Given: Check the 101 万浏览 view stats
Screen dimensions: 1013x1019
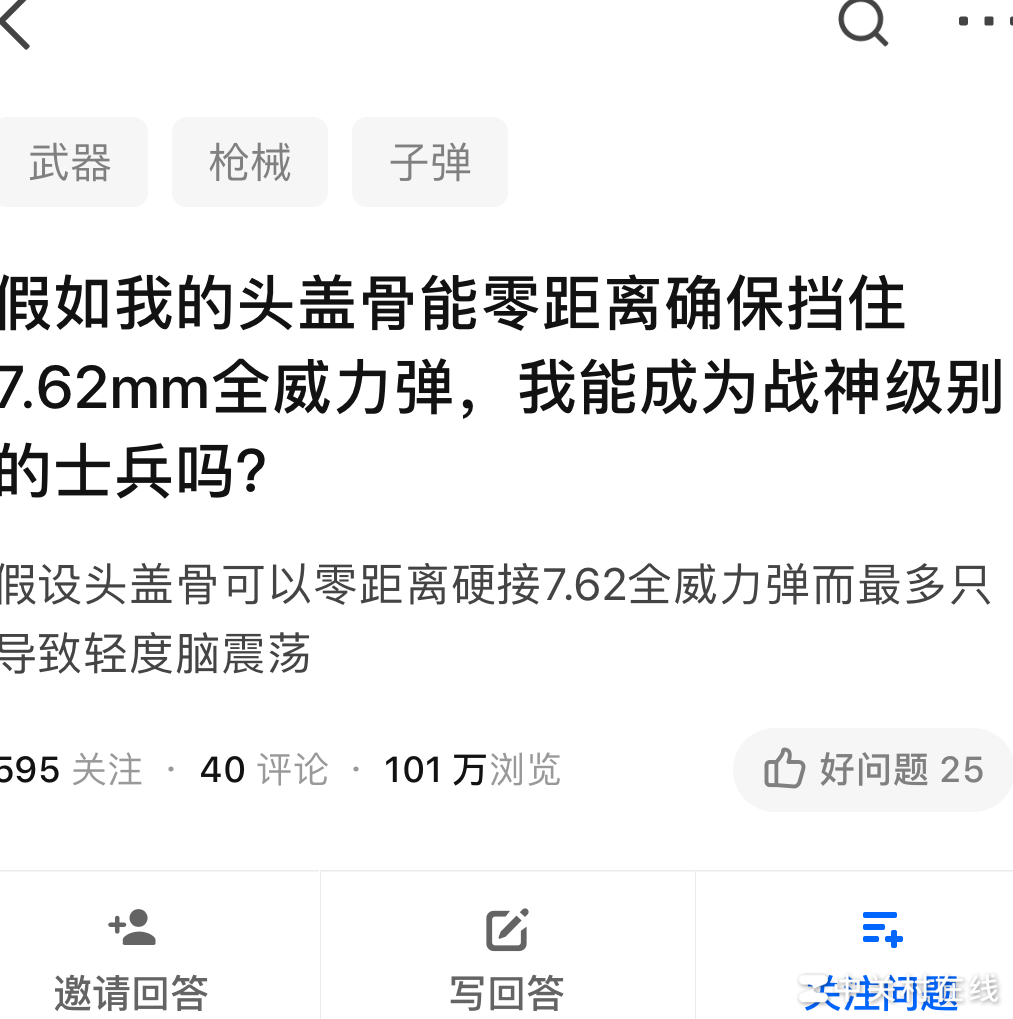Looking at the screenshot, I should (x=471, y=769).
